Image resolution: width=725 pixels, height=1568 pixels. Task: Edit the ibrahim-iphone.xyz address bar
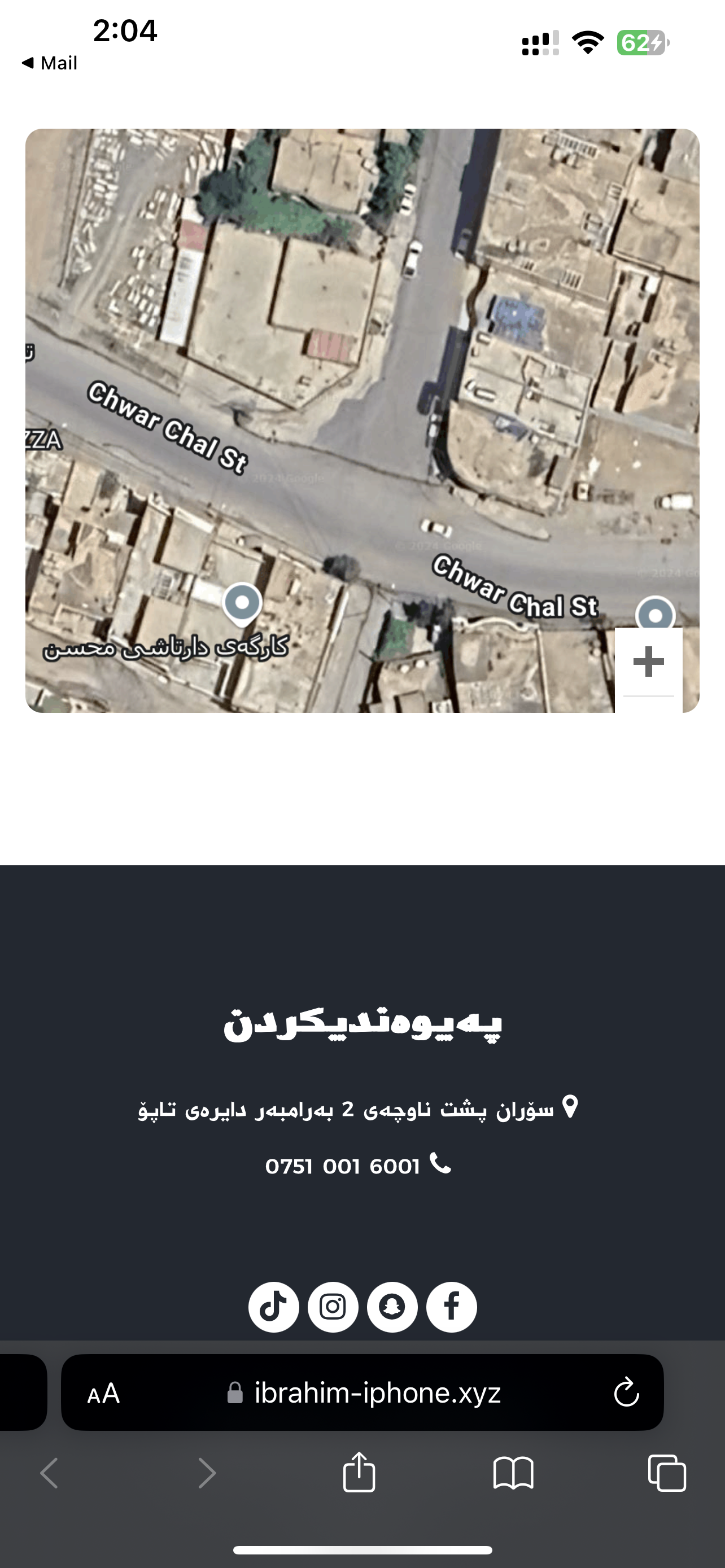[x=377, y=1393]
